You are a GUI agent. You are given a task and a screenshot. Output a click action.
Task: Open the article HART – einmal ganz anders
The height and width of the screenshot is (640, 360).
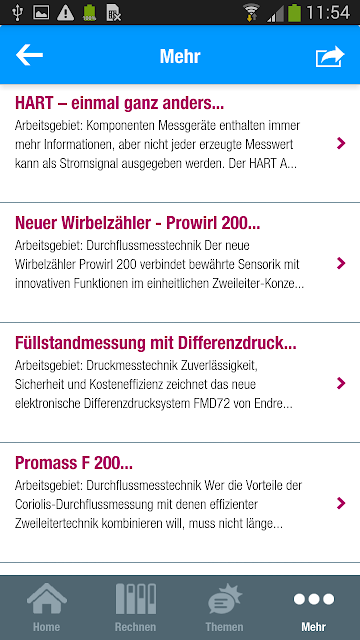point(180,143)
